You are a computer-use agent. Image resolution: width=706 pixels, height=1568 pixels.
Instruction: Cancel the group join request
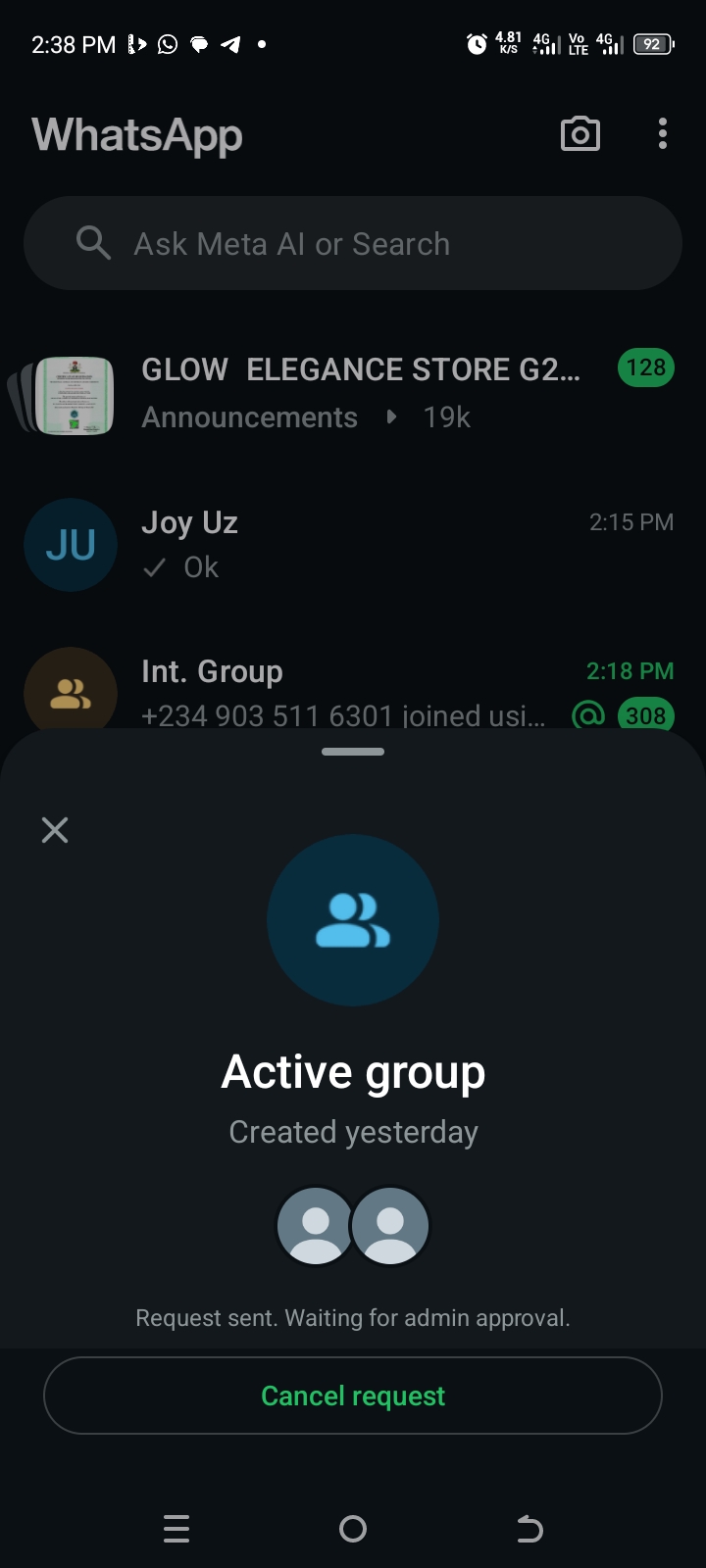(x=353, y=1396)
